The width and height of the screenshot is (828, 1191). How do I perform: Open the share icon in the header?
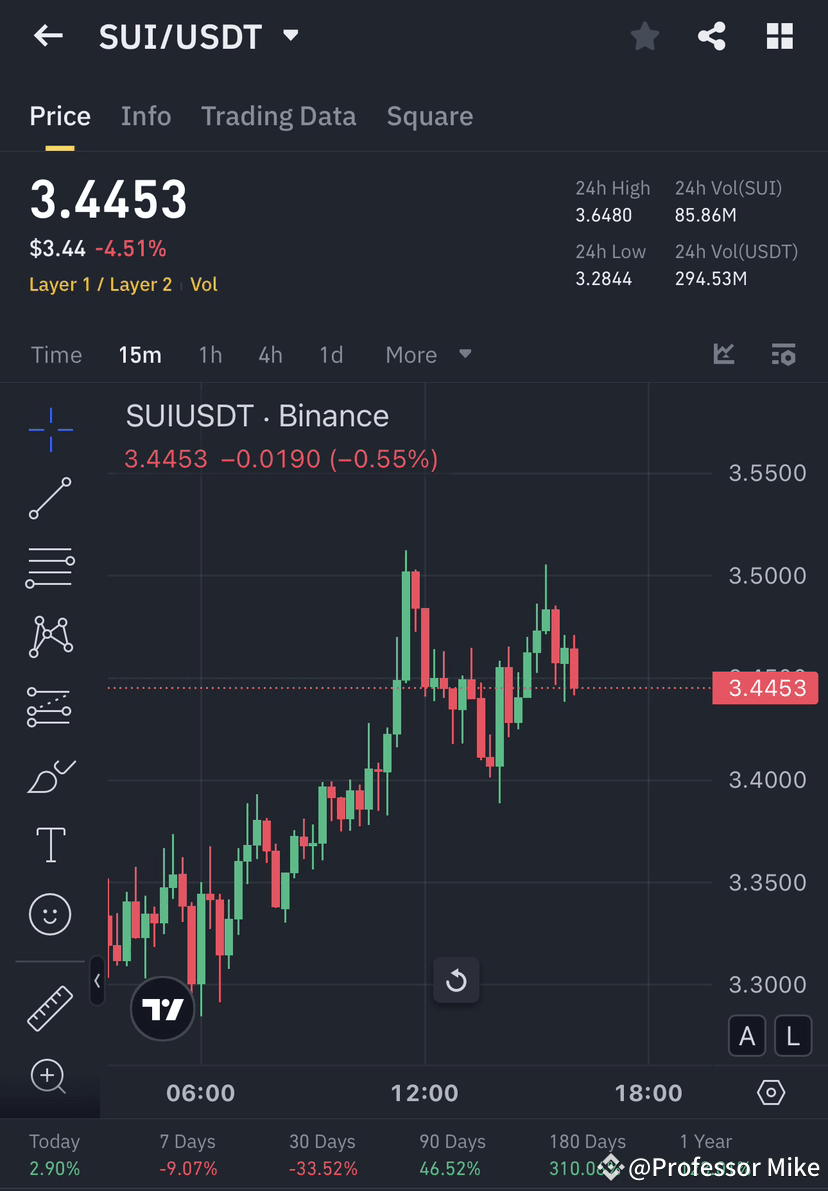[712, 36]
